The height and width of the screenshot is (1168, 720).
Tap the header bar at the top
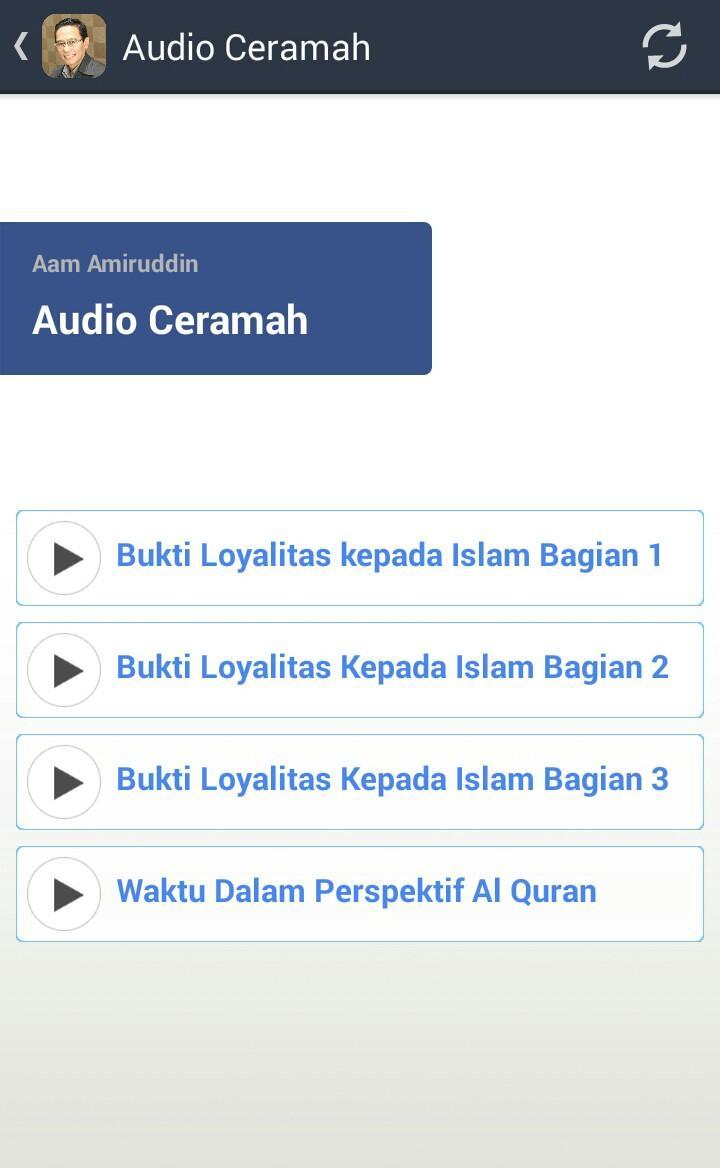[360, 45]
